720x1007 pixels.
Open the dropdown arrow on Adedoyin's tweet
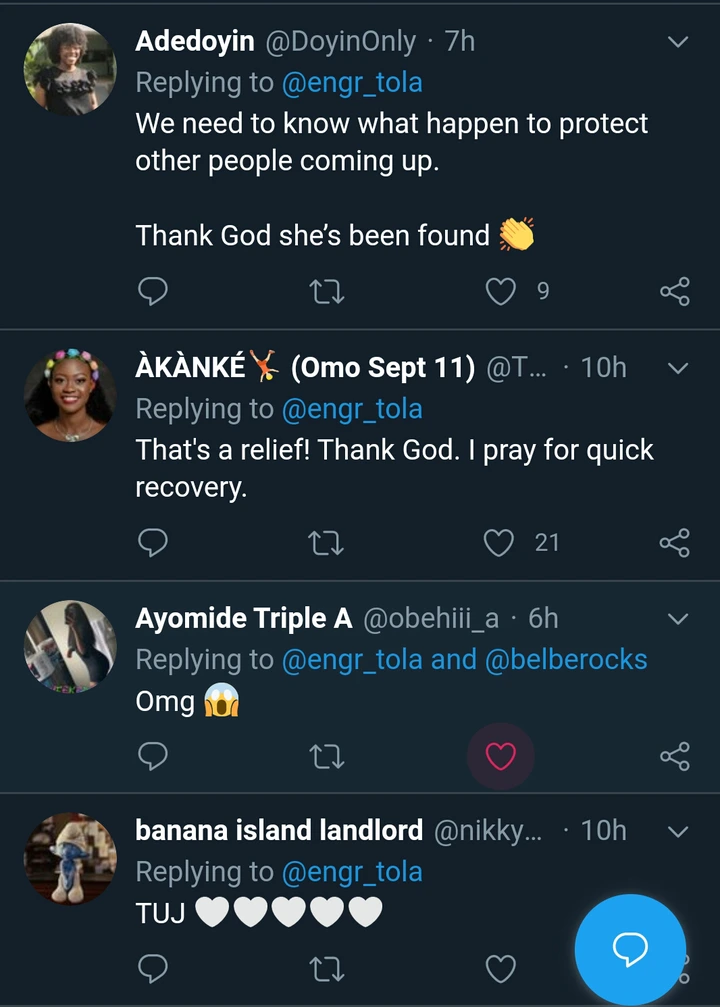678,42
